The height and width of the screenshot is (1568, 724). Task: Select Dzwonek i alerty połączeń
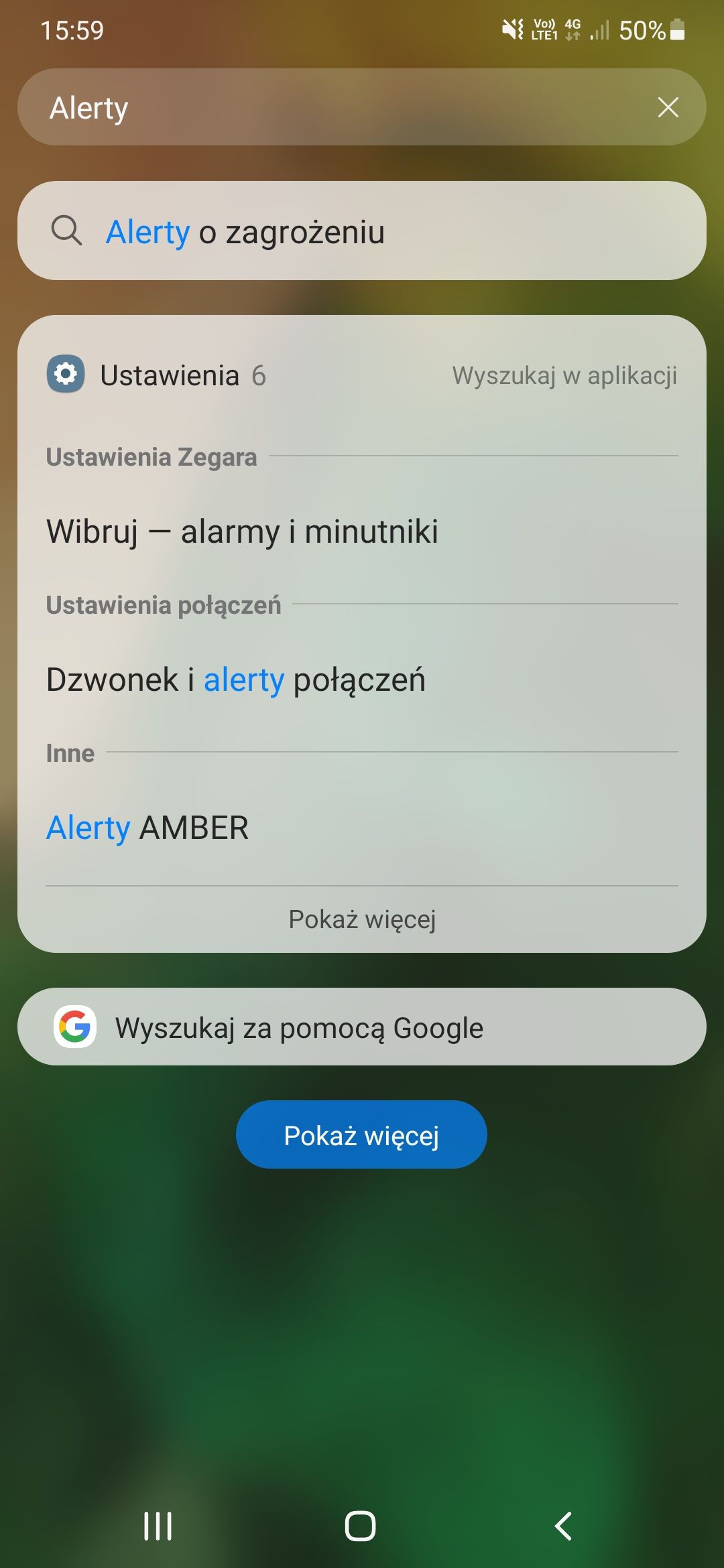coord(236,679)
